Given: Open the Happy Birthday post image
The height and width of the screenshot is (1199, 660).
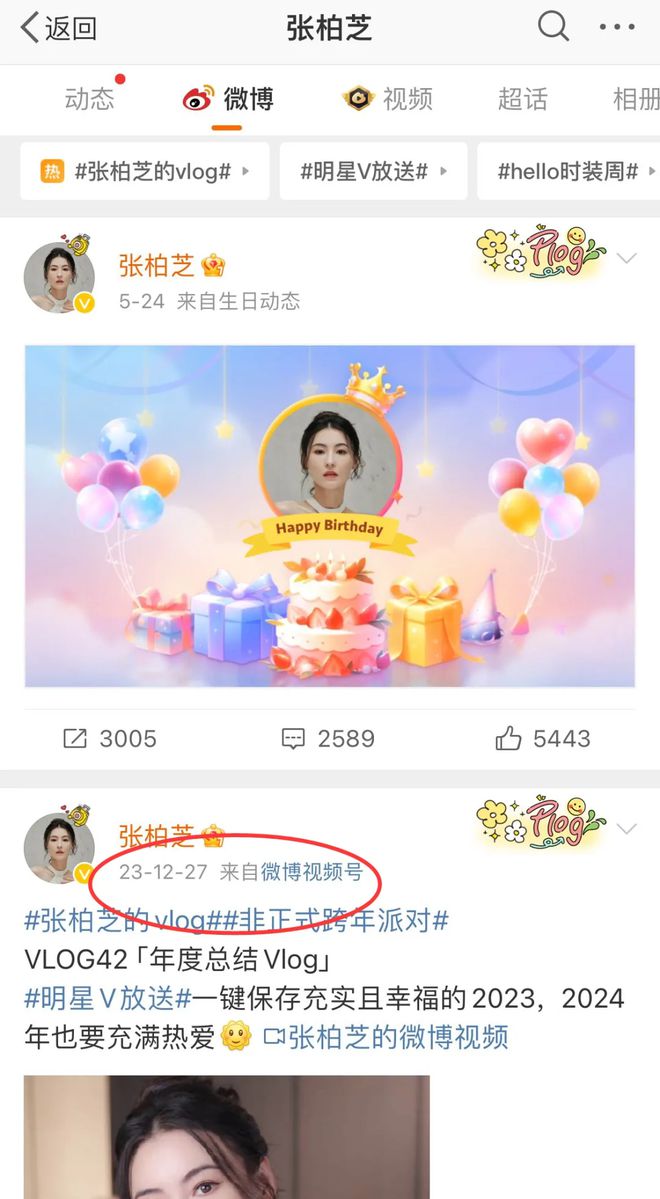Looking at the screenshot, I should tap(329, 516).
